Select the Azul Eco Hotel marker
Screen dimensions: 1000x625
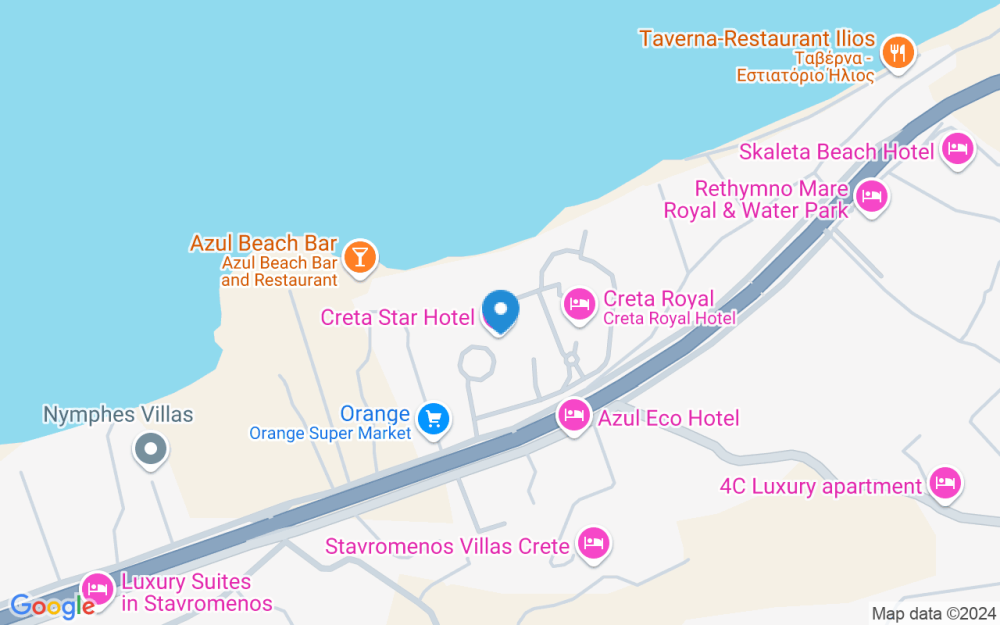(574, 414)
